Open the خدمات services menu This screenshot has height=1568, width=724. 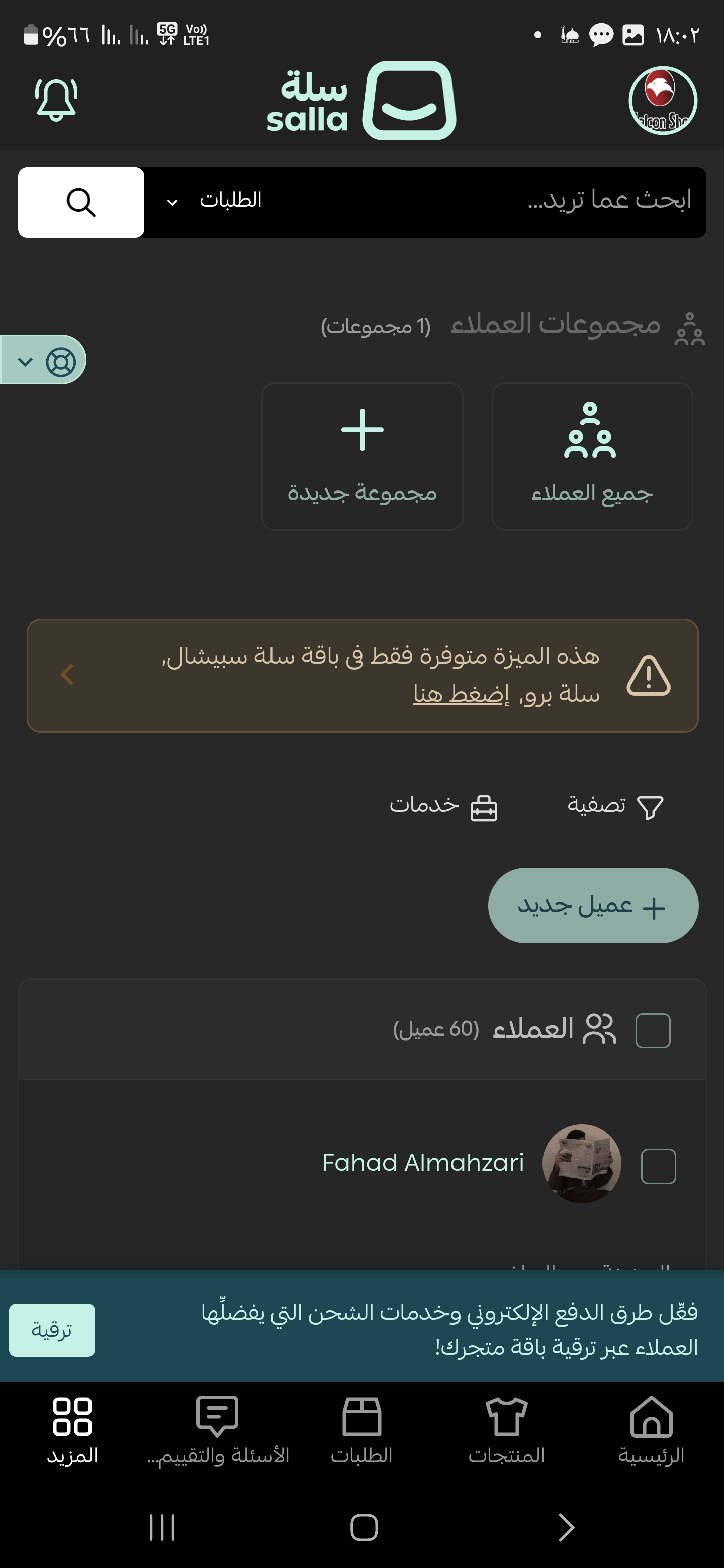coord(443,807)
